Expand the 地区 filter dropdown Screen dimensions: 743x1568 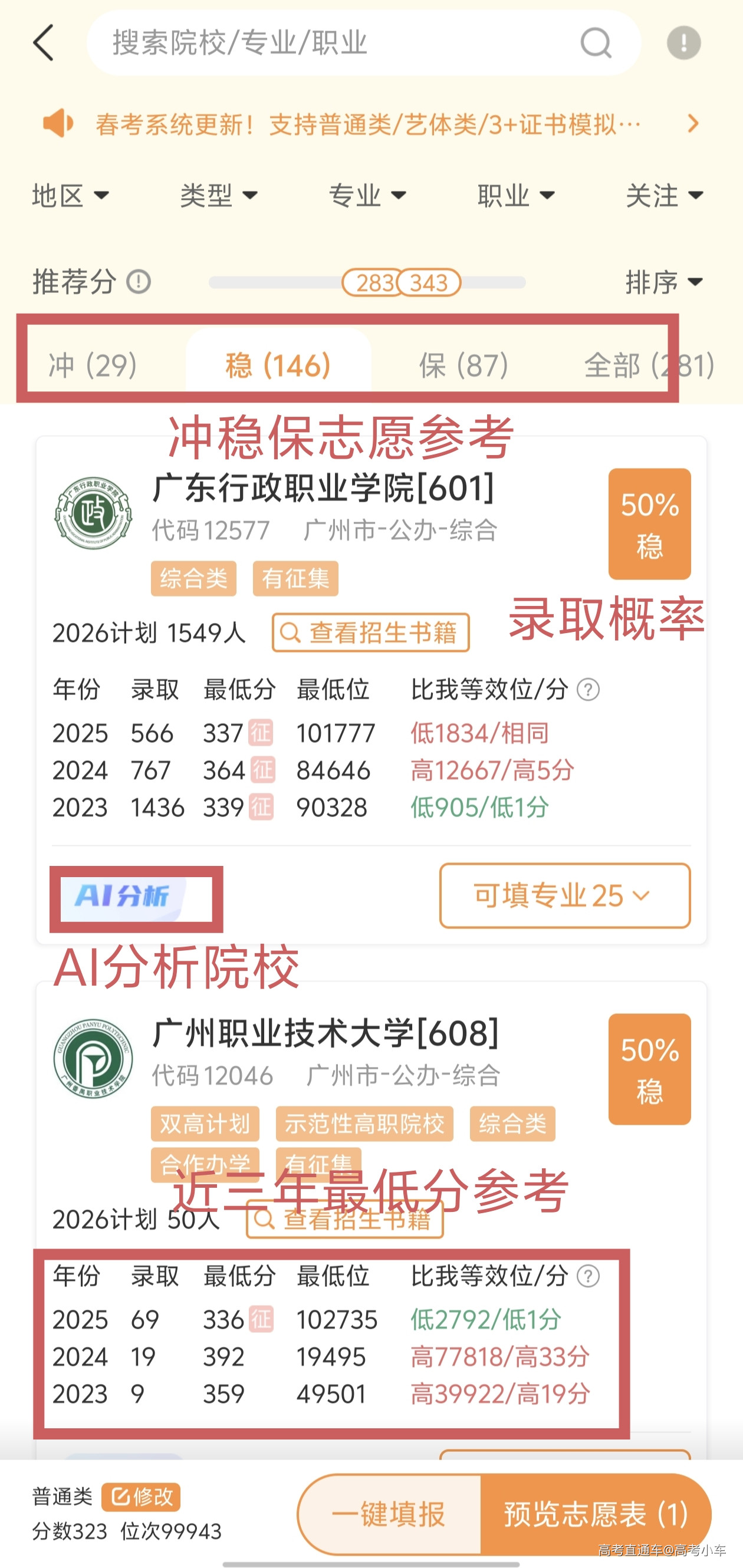tap(70, 195)
